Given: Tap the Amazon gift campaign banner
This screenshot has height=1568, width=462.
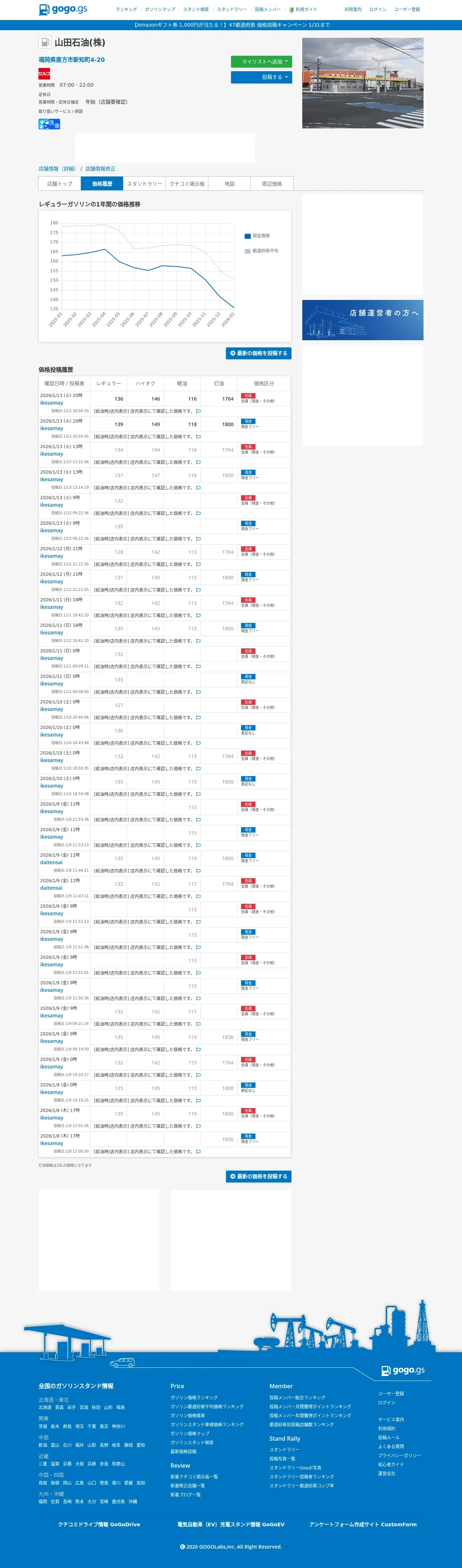Looking at the screenshot, I should point(231,25).
